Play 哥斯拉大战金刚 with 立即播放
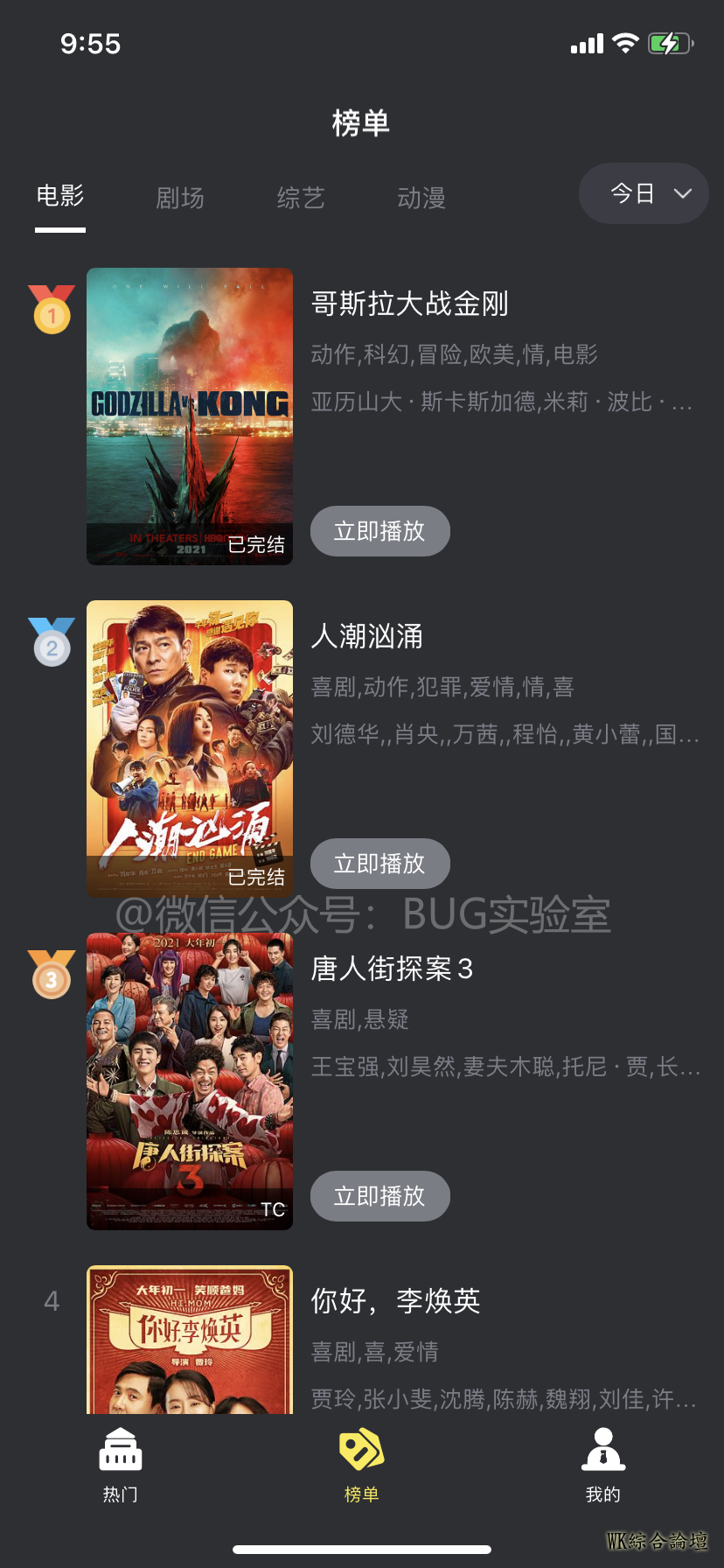The height and width of the screenshot is (1568, 724). coord(379,531)
